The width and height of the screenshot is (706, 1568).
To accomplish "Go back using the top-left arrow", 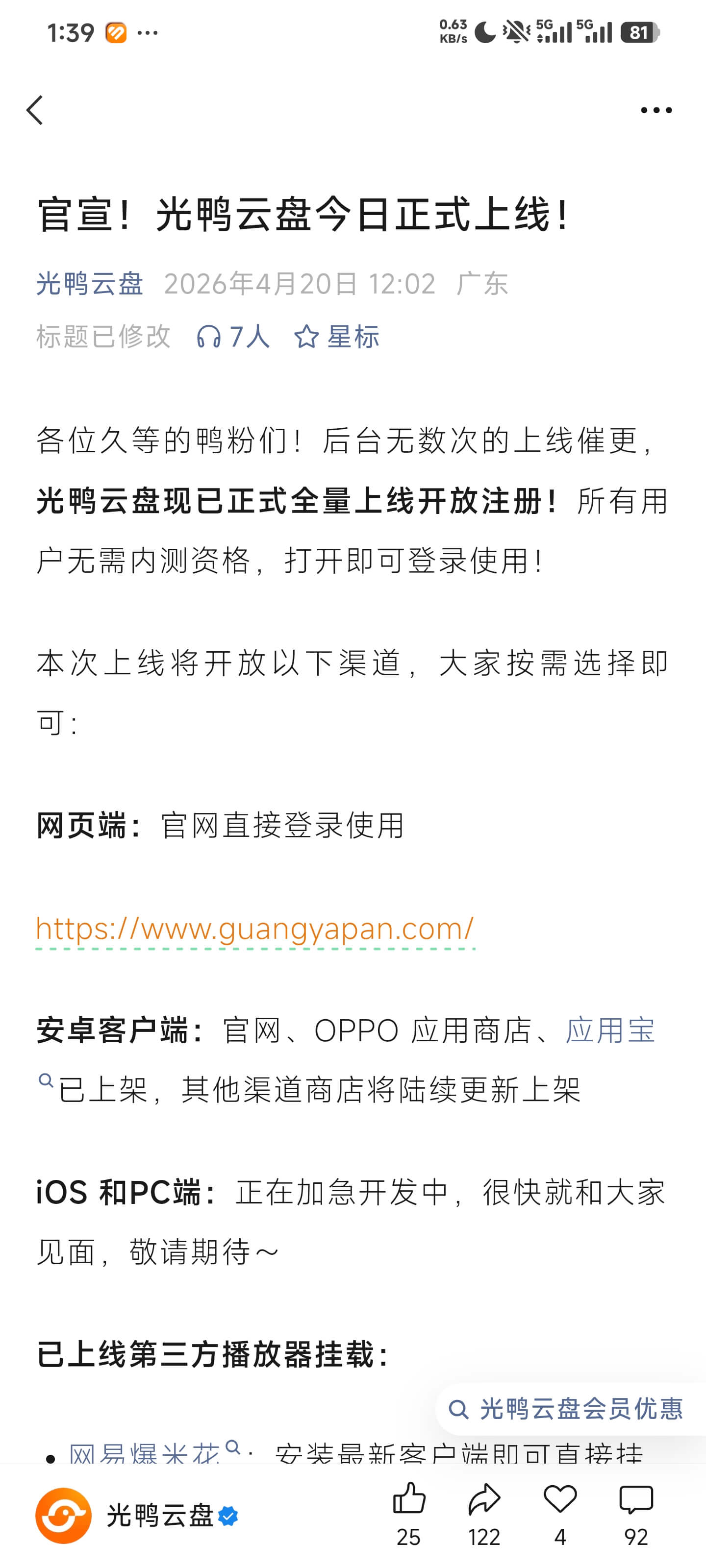I will click(x=35, y=110).
